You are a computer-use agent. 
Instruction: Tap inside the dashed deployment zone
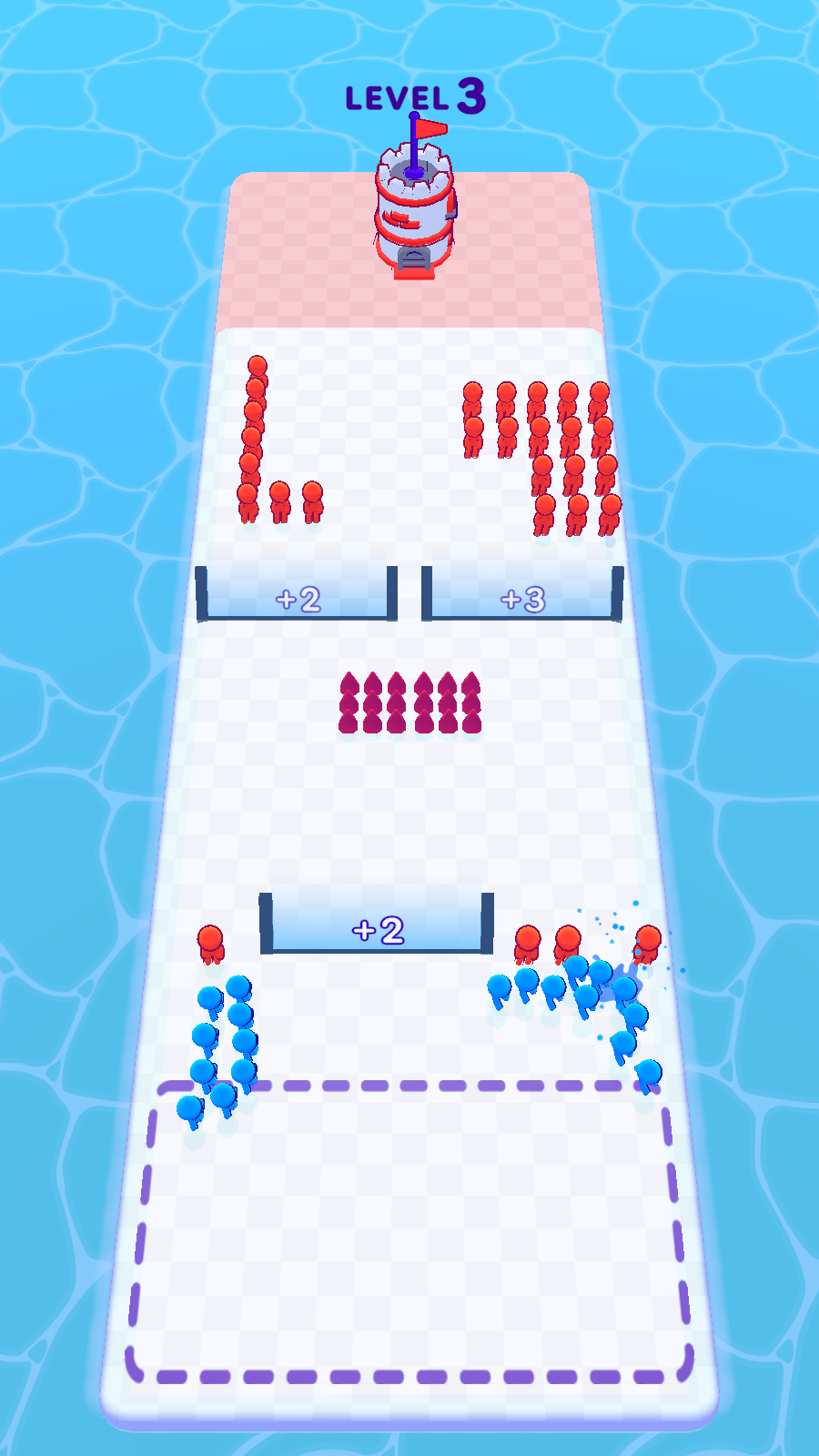click(409, 1238)
